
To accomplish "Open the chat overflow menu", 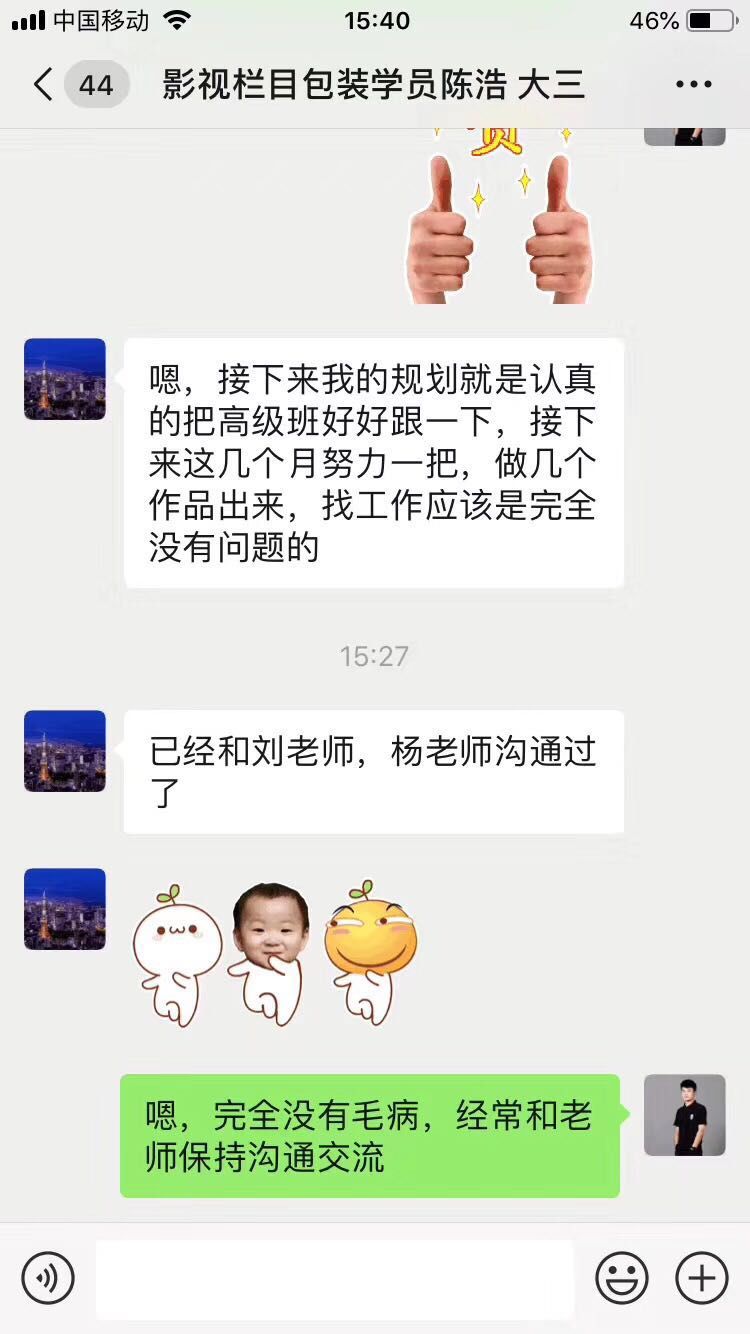I will pos(693,85).
